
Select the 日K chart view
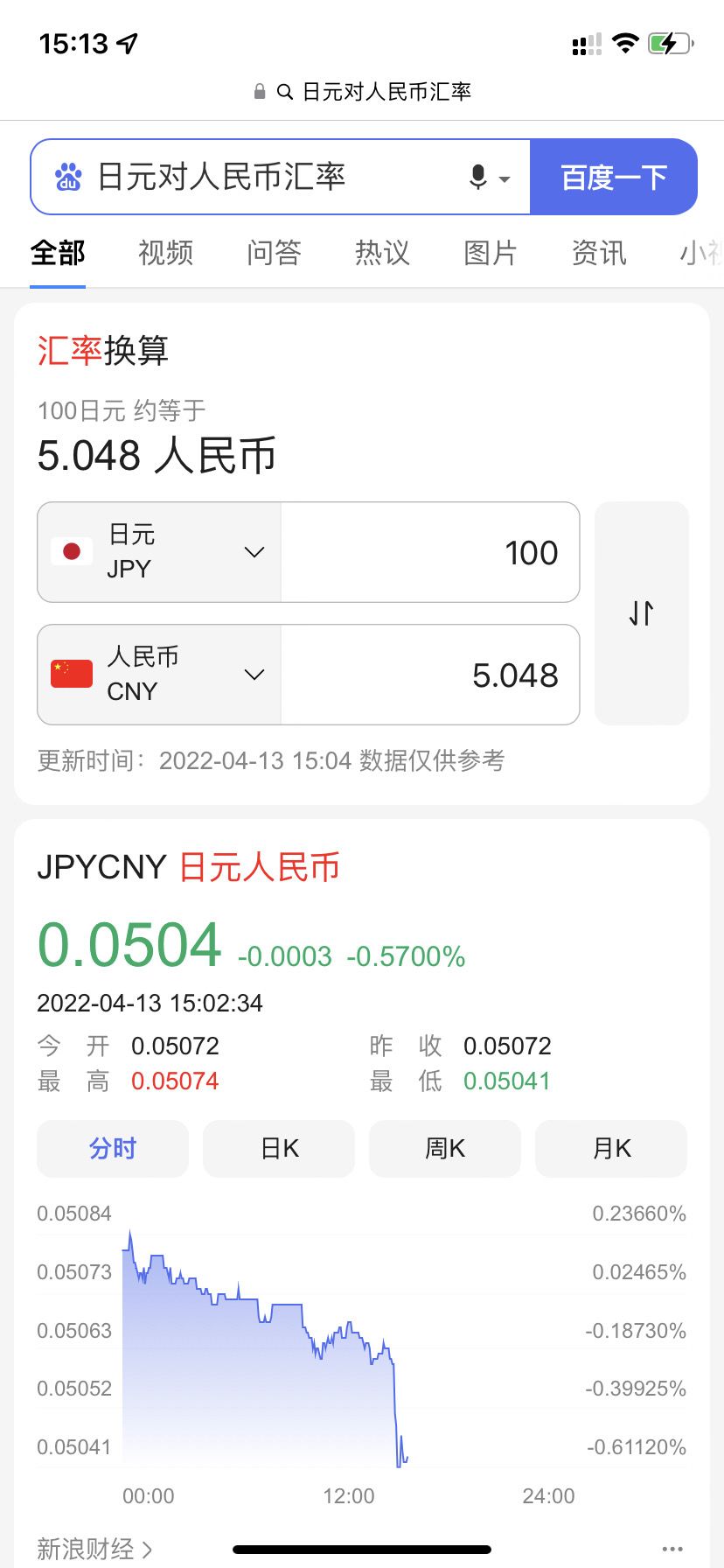click(279, 1148)
